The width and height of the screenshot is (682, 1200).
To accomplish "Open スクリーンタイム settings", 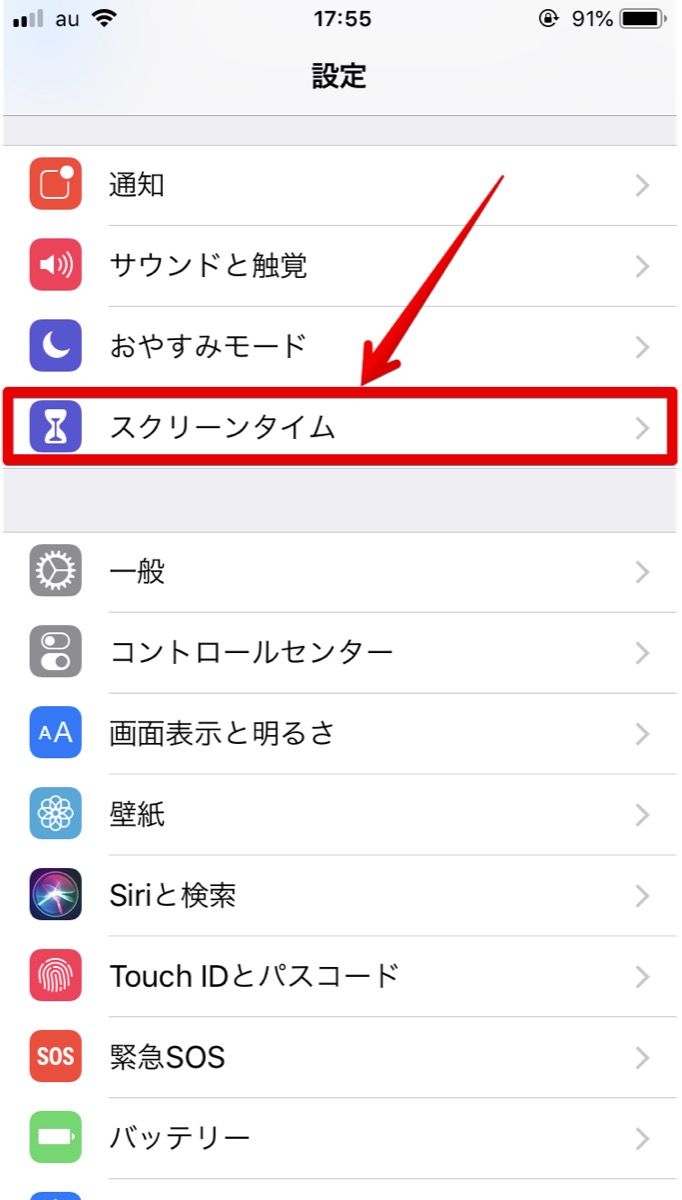I will point(340,428).
